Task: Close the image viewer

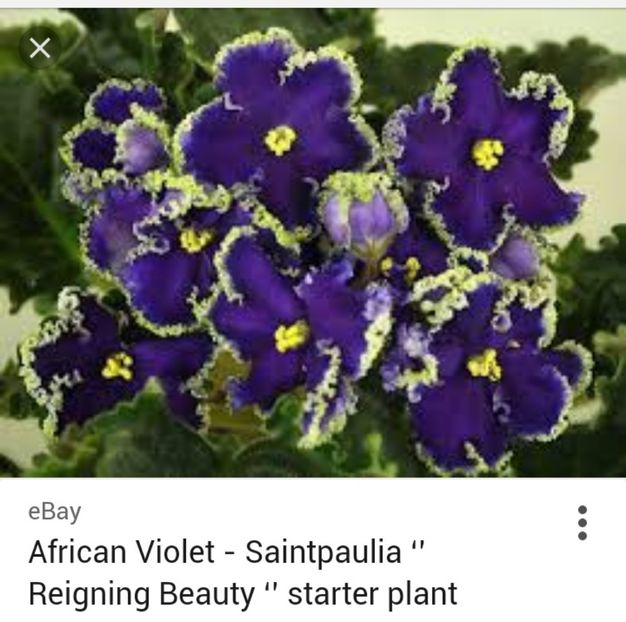Action: [x=40, y=48]
